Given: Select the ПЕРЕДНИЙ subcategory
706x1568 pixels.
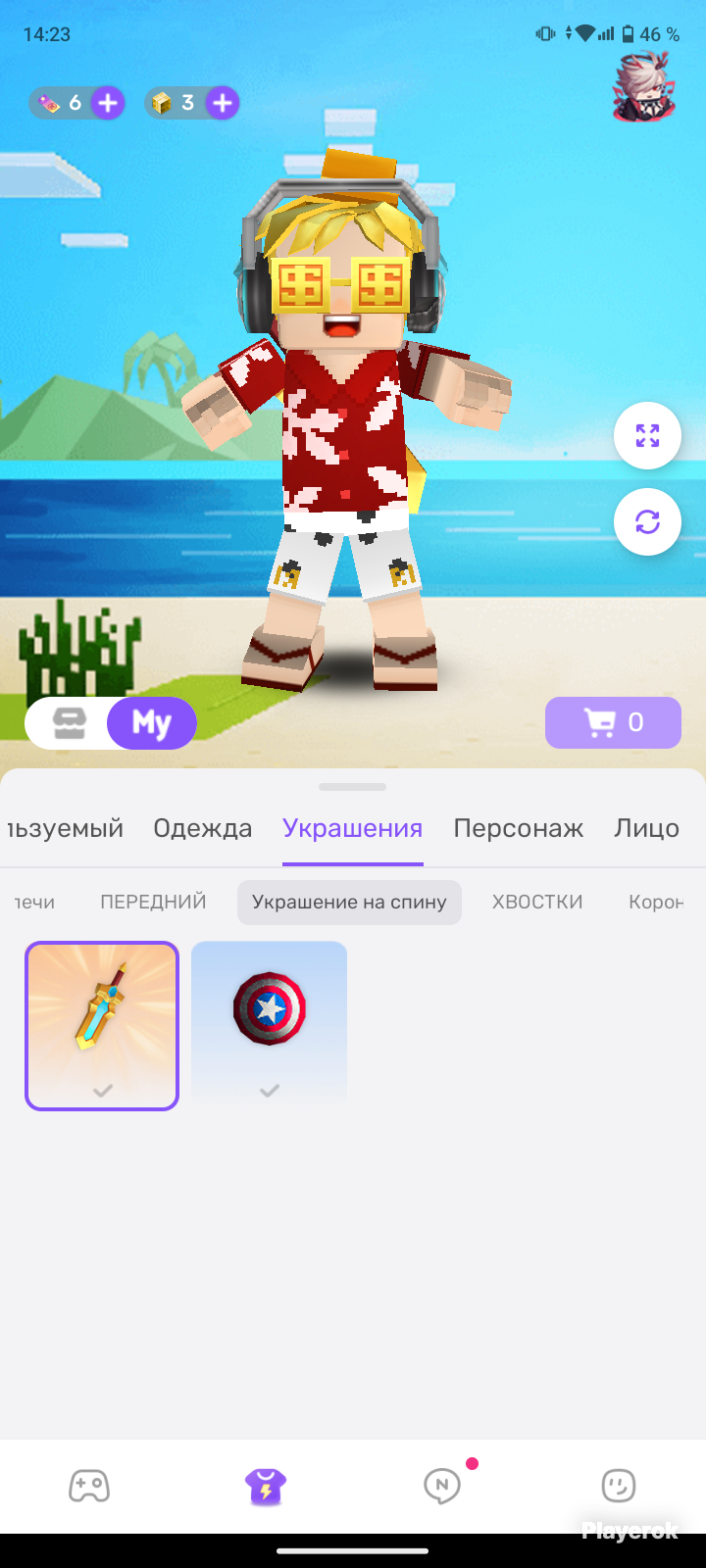Looking at the screenshot, I should click(x=153, y=902).
